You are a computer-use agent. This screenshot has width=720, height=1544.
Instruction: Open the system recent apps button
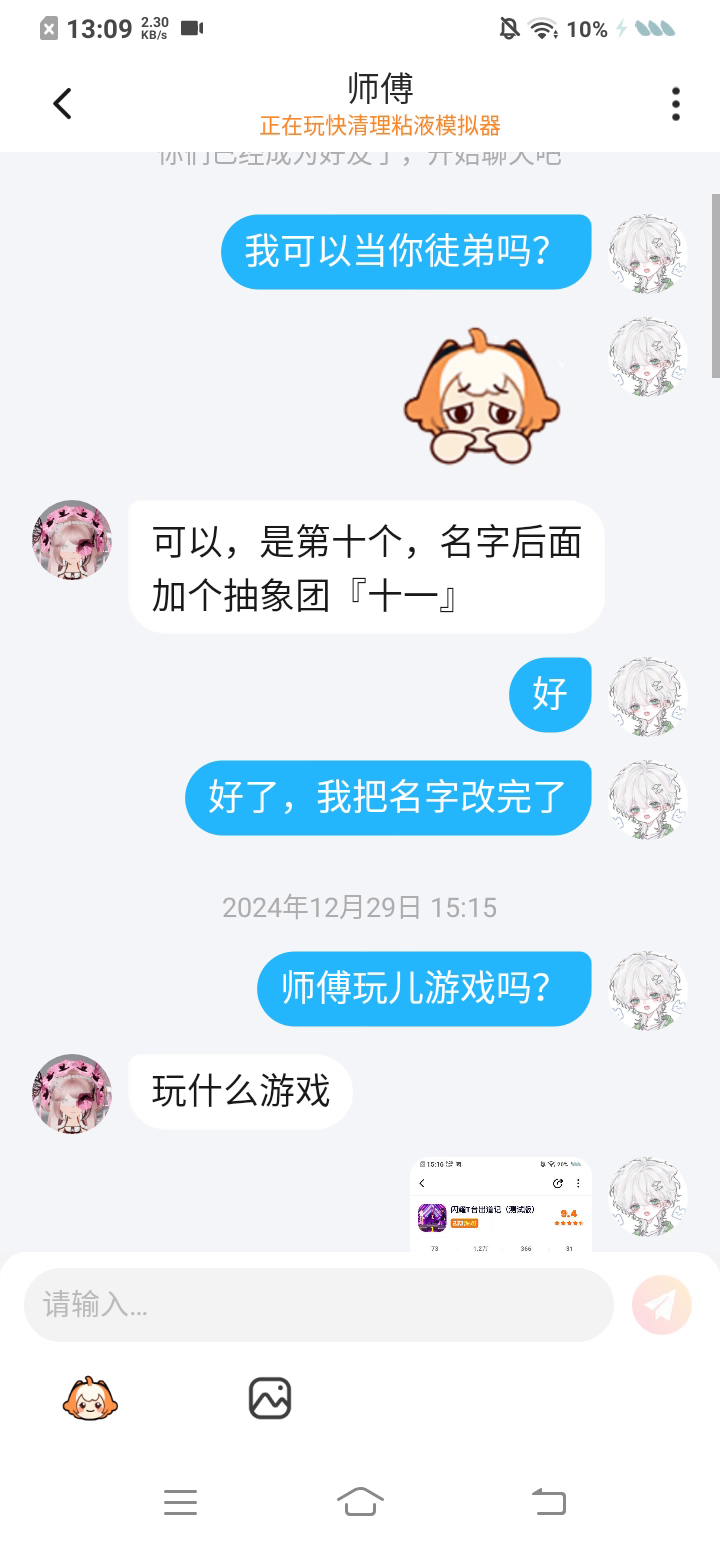coord(180,1502)
